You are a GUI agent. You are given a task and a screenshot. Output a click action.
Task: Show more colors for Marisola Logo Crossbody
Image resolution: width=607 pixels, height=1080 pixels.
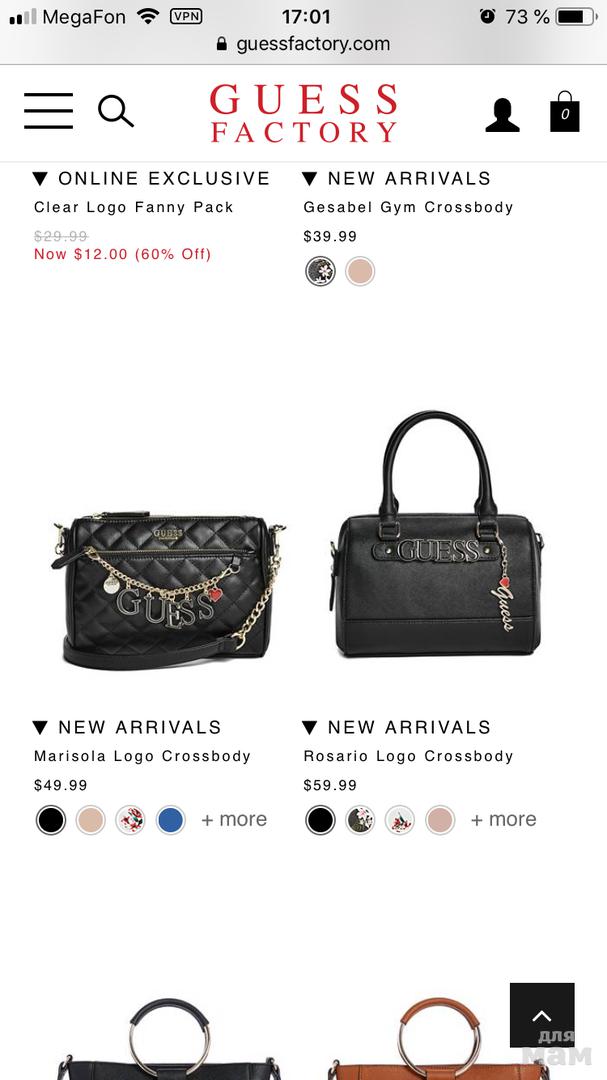(234, 820)
